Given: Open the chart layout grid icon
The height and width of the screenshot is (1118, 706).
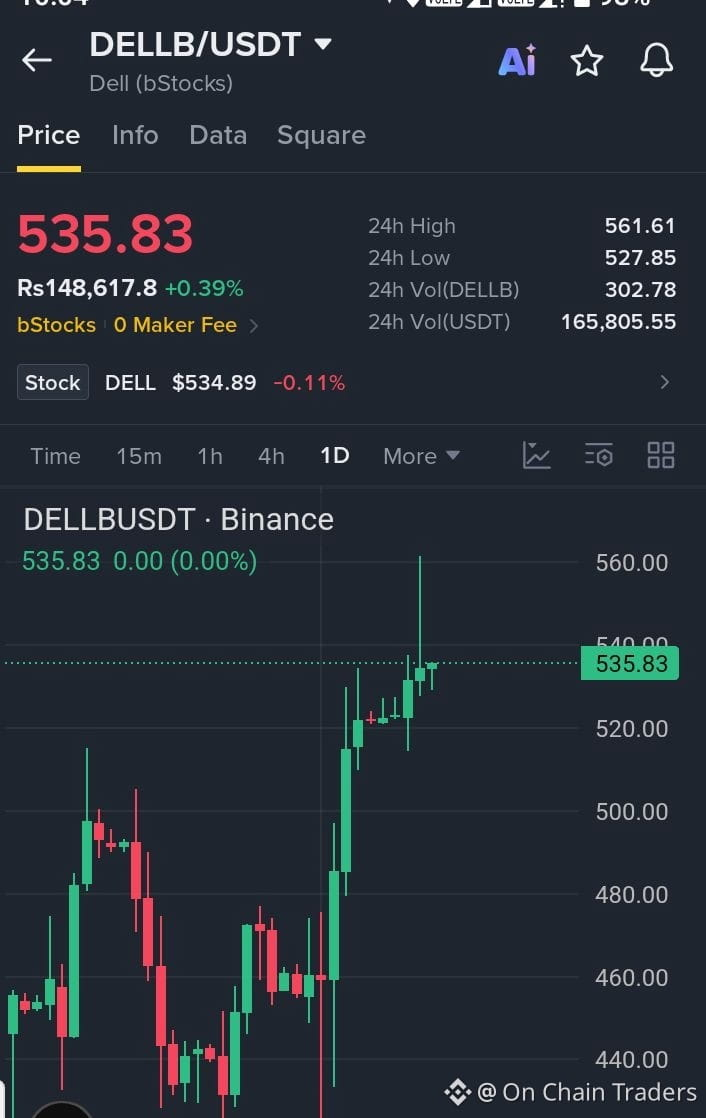Looking at the screenshot, I should [x=661, y=456].
